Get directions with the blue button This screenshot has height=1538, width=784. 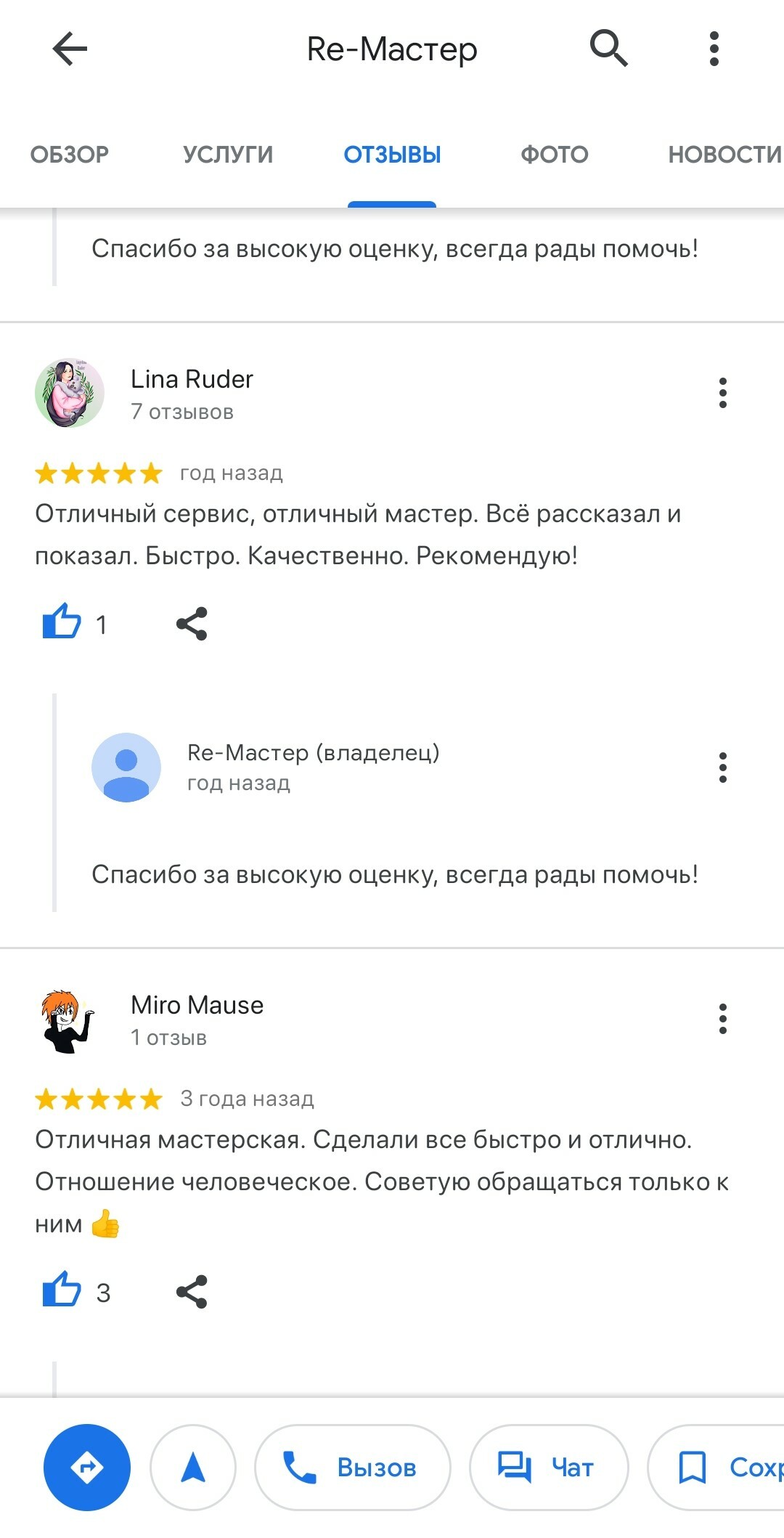coord(87,1468)
